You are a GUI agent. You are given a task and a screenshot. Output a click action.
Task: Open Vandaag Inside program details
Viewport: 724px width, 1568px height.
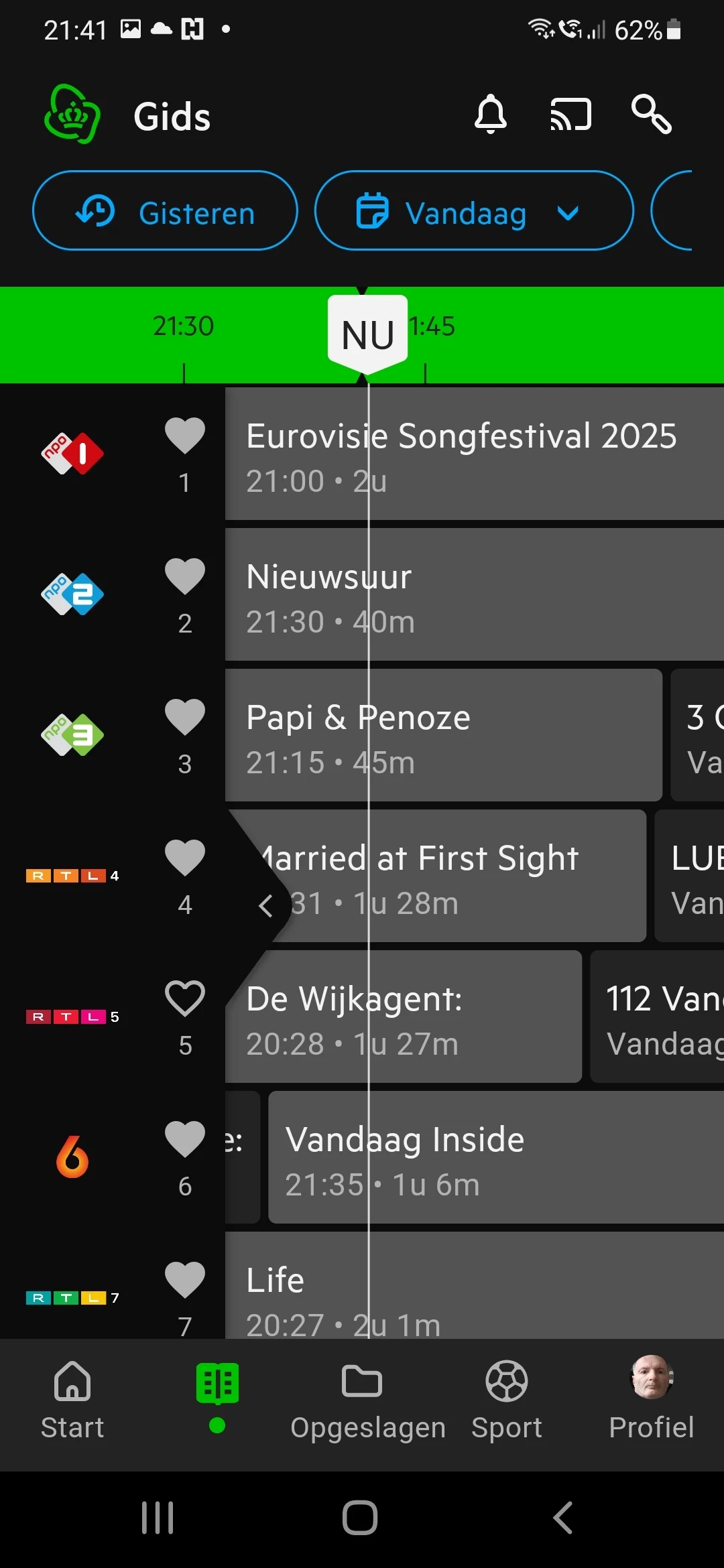point(496,1157)
